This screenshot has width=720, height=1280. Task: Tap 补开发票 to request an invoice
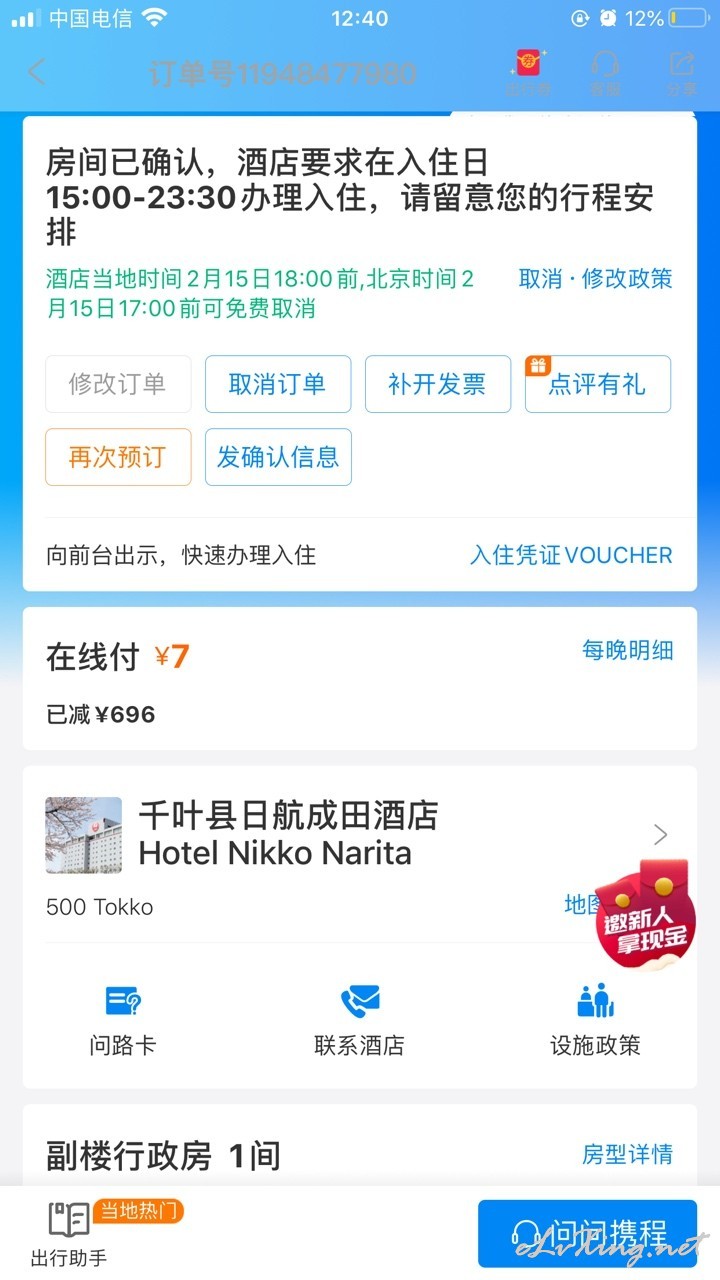point(438,384)
